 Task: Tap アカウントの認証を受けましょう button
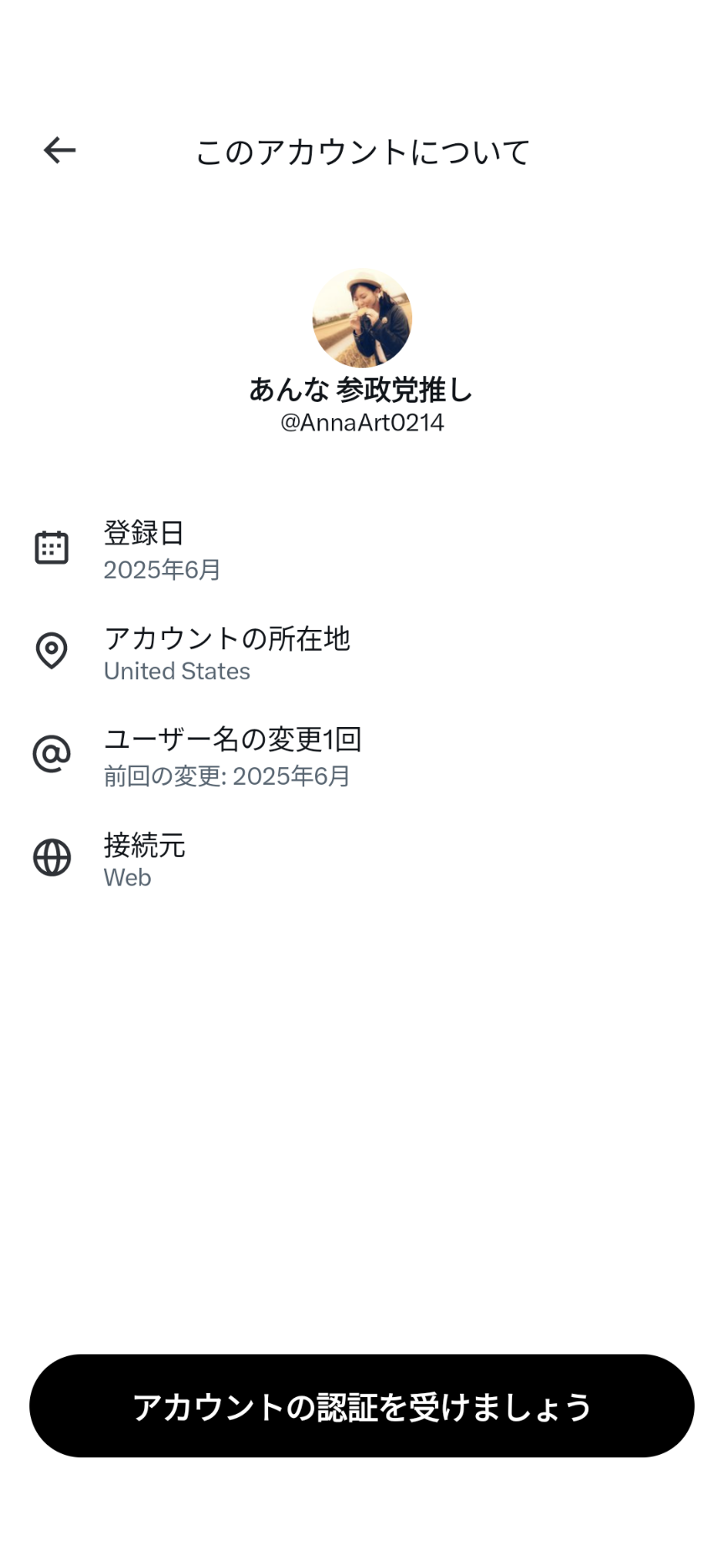362,1407
